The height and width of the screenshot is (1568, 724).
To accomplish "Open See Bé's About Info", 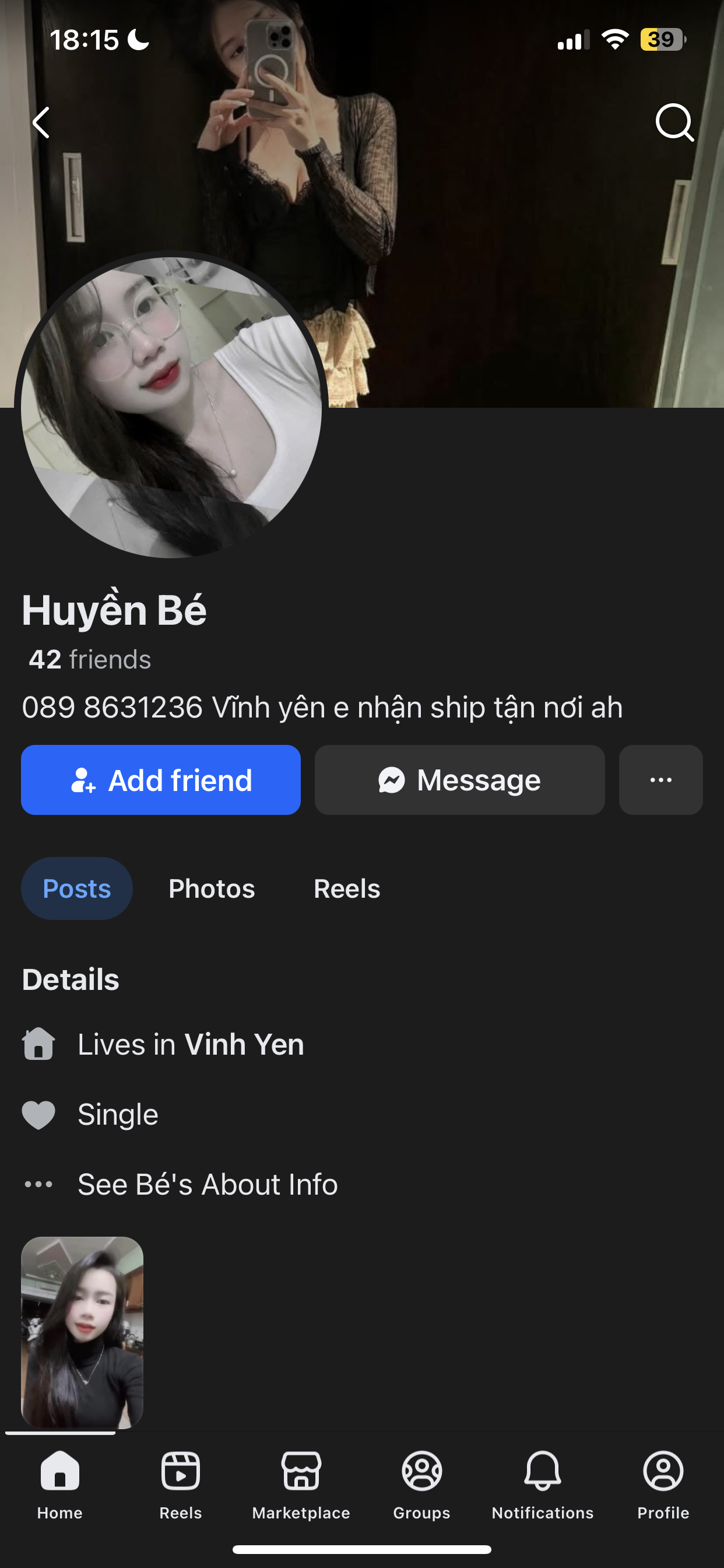I will point(207,1184).
